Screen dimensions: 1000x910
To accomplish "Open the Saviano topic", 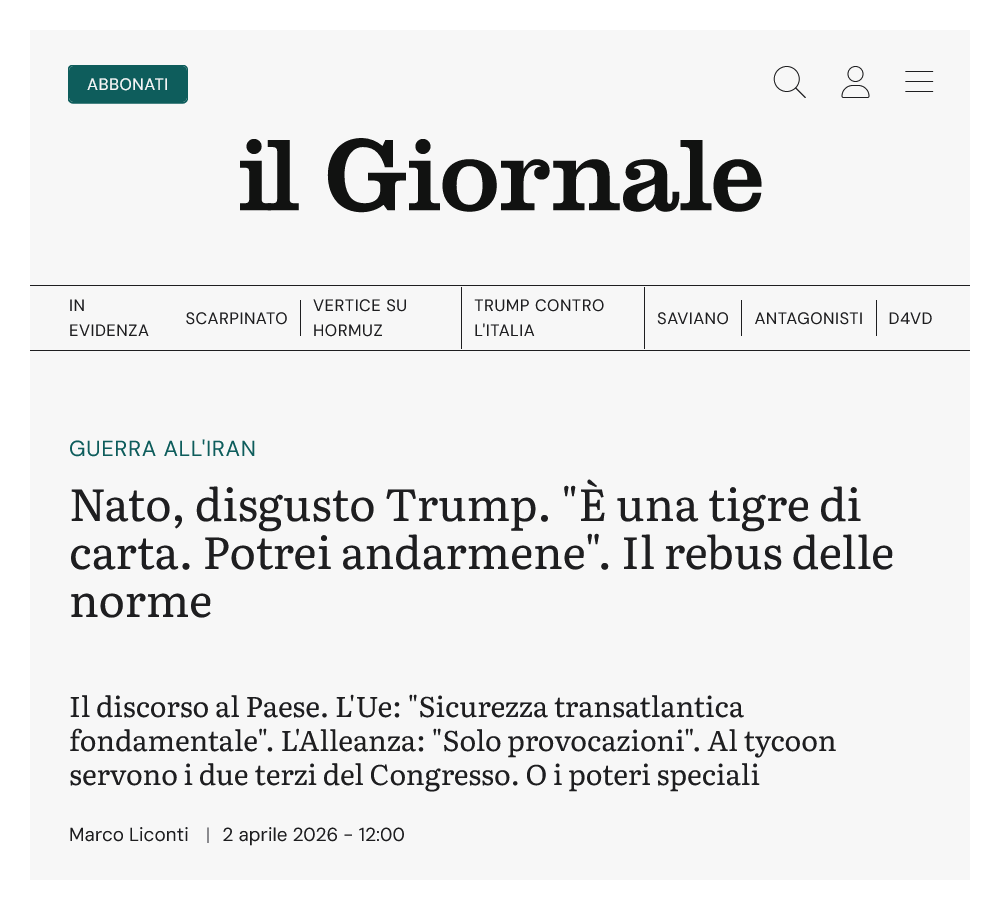I will coord(692,318).
